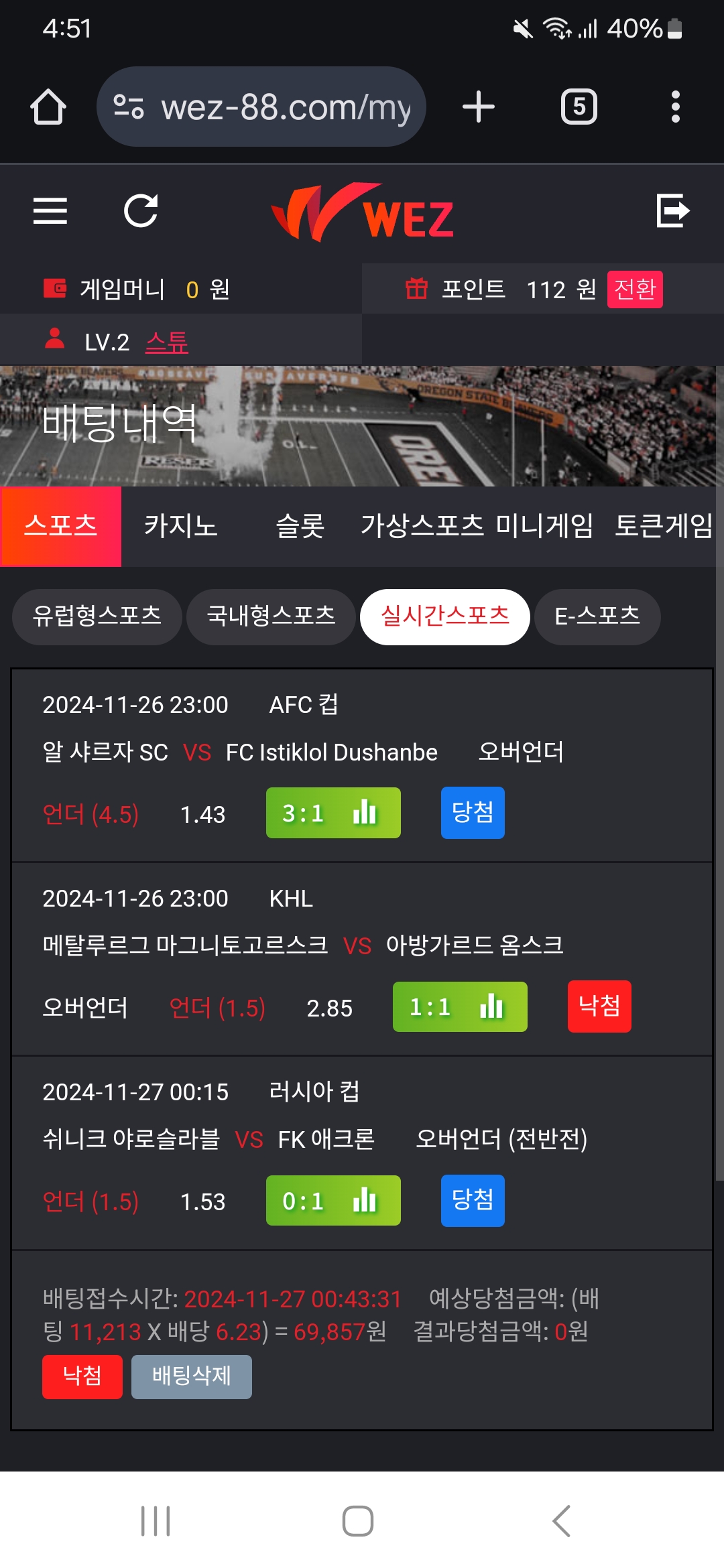Switch to the 슬롯 tab
The width and height of the screenshot is (724, 1568).
[300, 526]
